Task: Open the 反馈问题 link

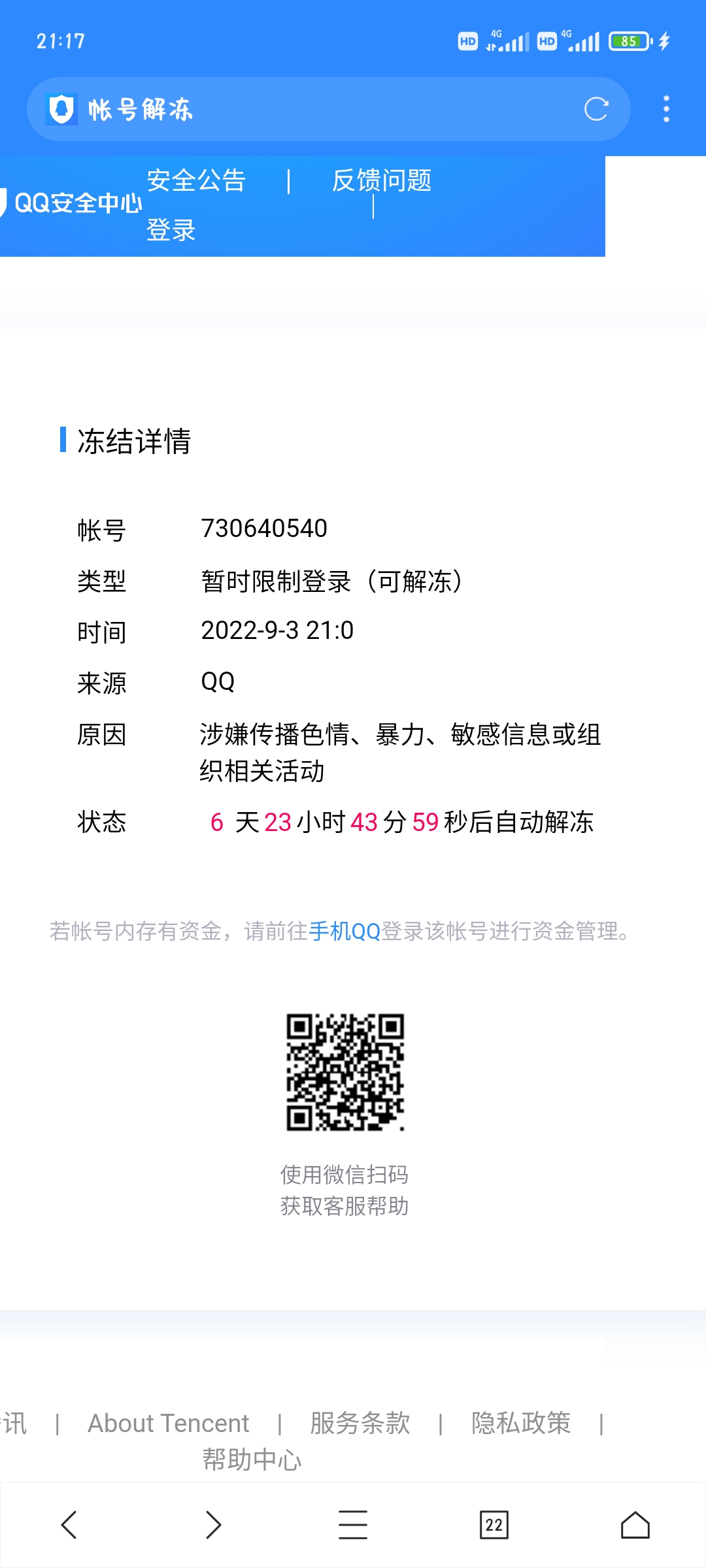Action: 382,181
